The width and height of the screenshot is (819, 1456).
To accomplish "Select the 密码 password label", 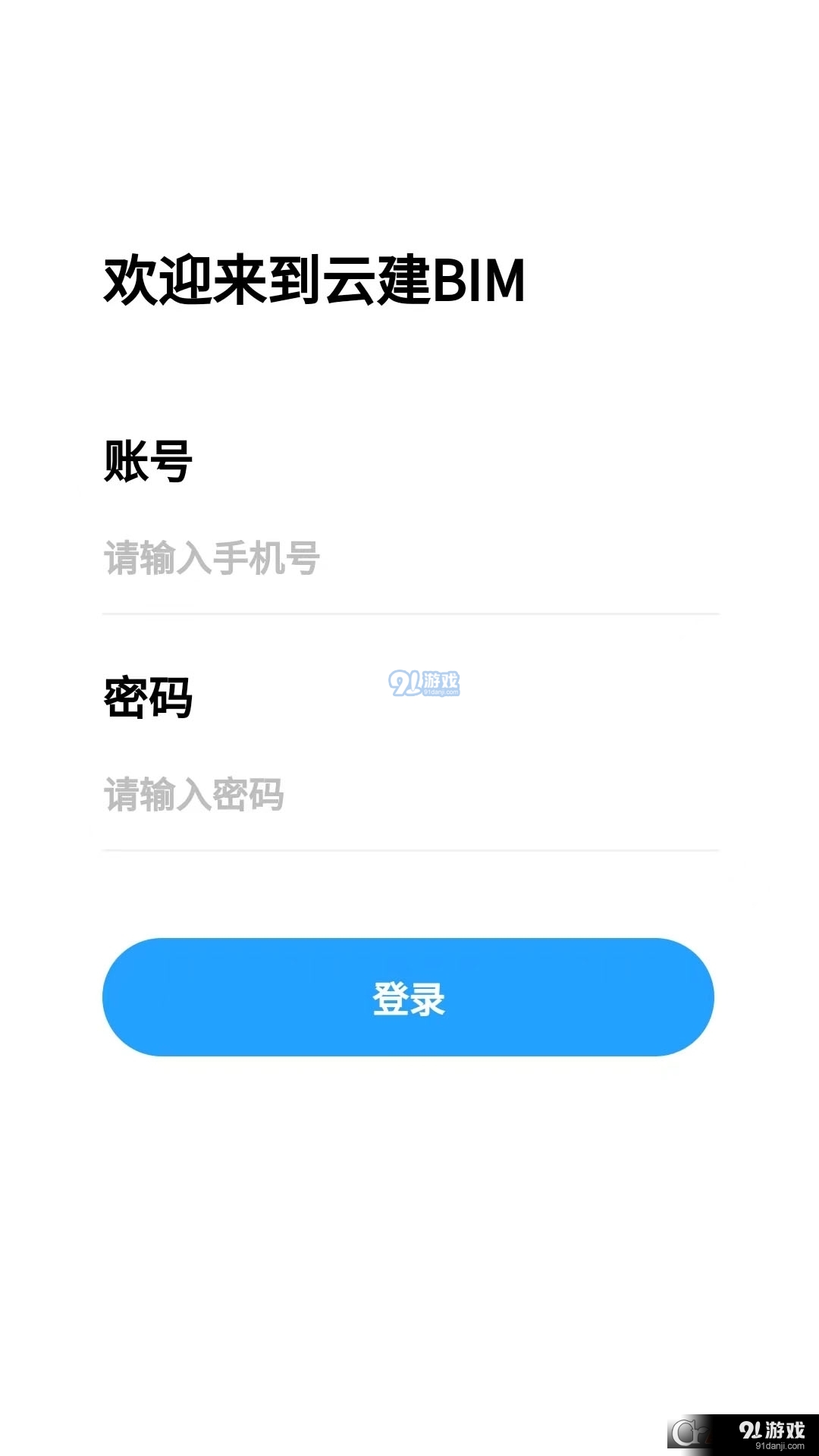I will tap(148, 698).
